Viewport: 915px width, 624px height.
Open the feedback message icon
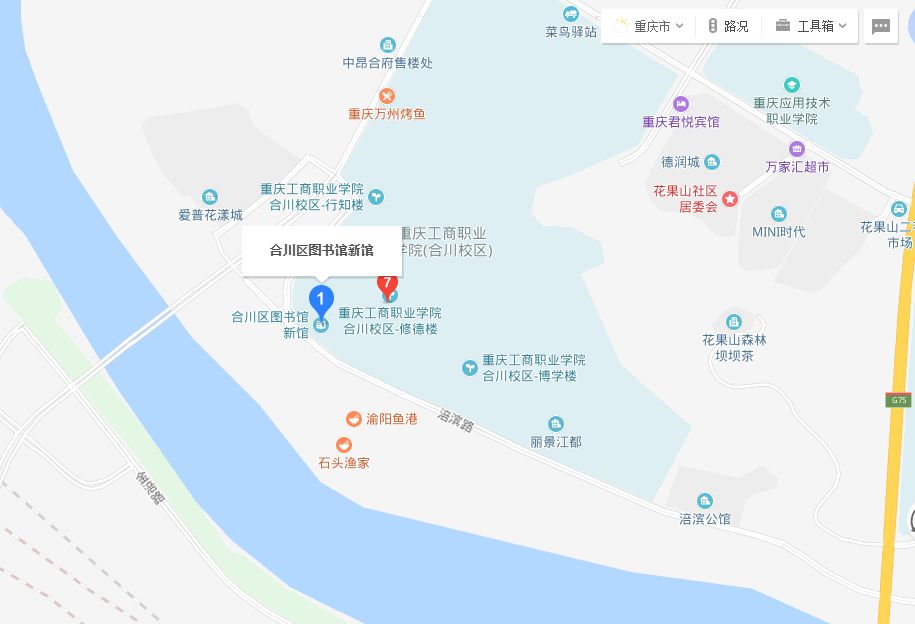(881, 27)
